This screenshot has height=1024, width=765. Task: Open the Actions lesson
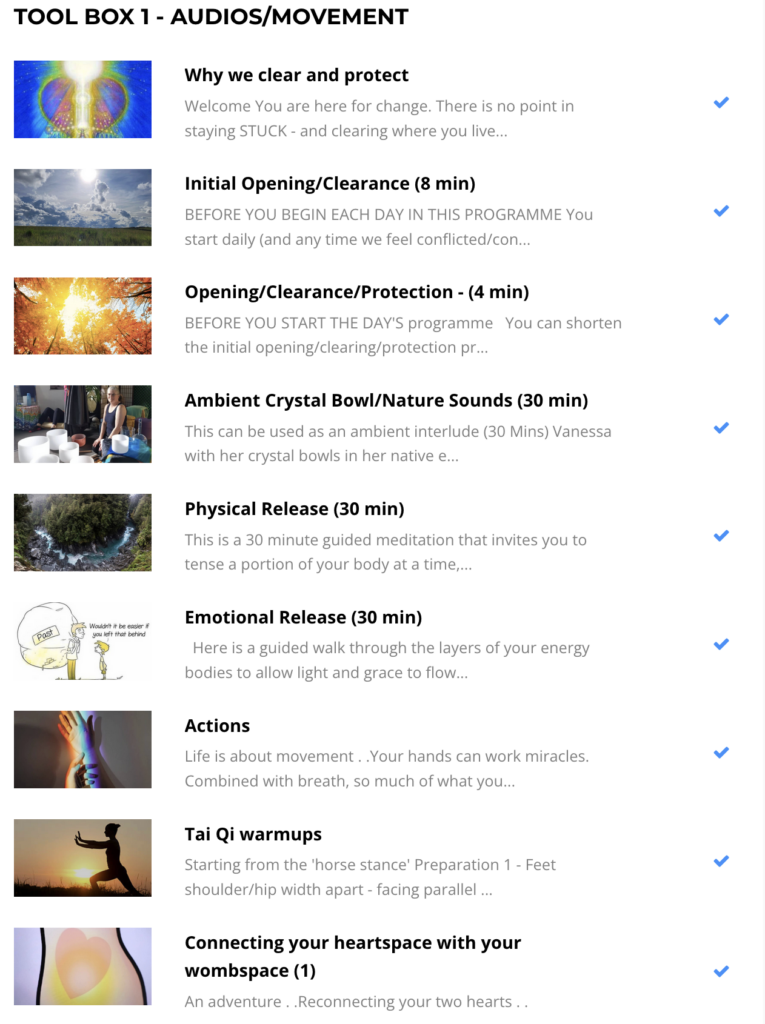point(217,726)
